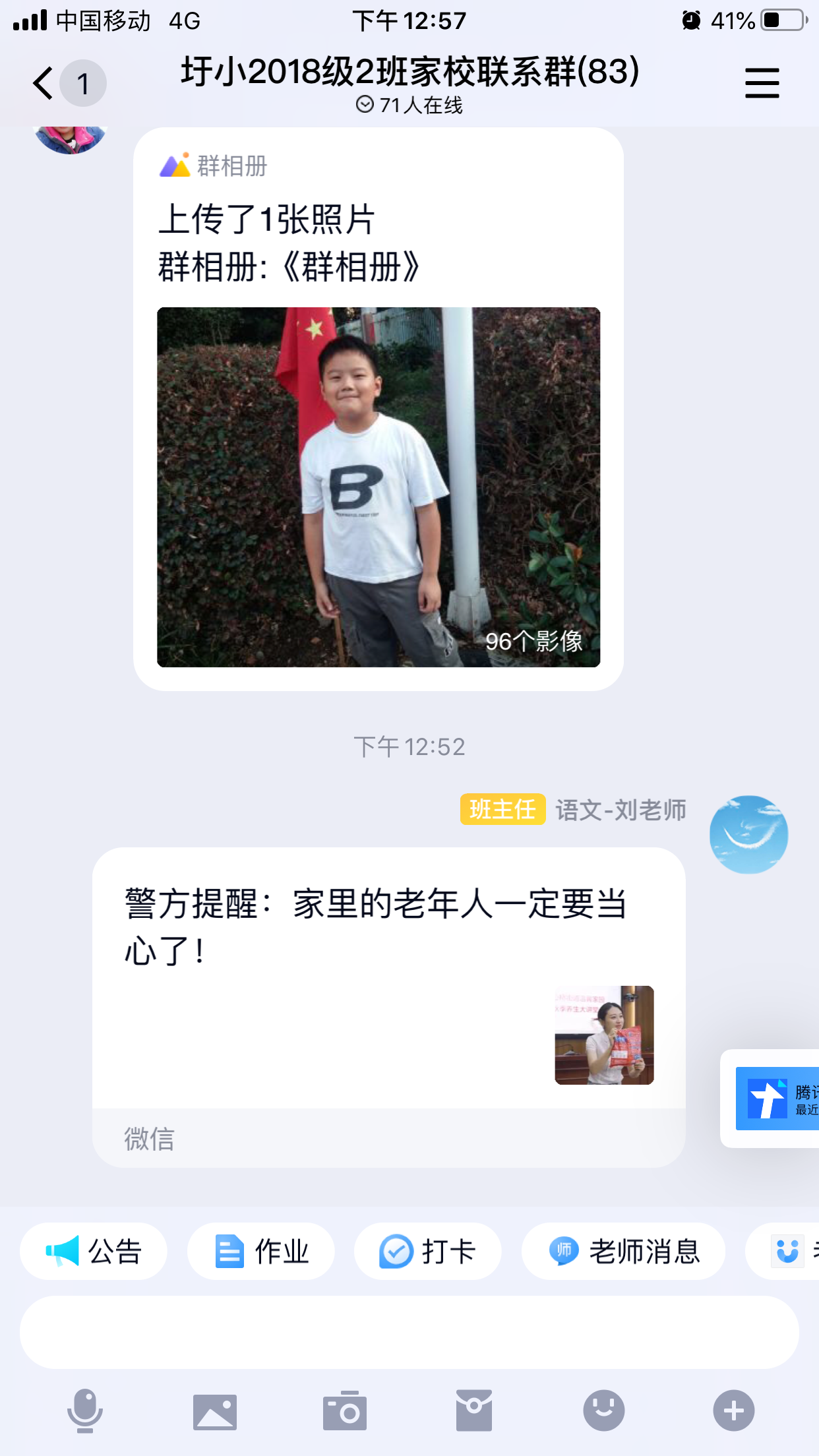Launch the camera to take a photo

(x=345, y=1411)
